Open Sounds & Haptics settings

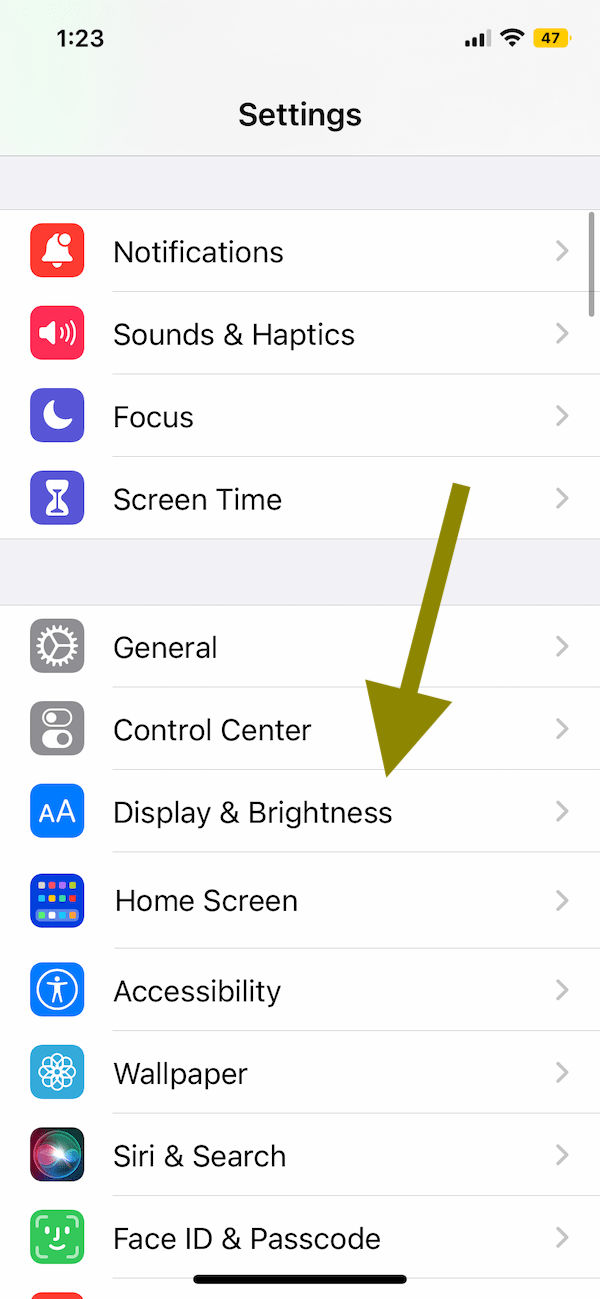point(300,334)
